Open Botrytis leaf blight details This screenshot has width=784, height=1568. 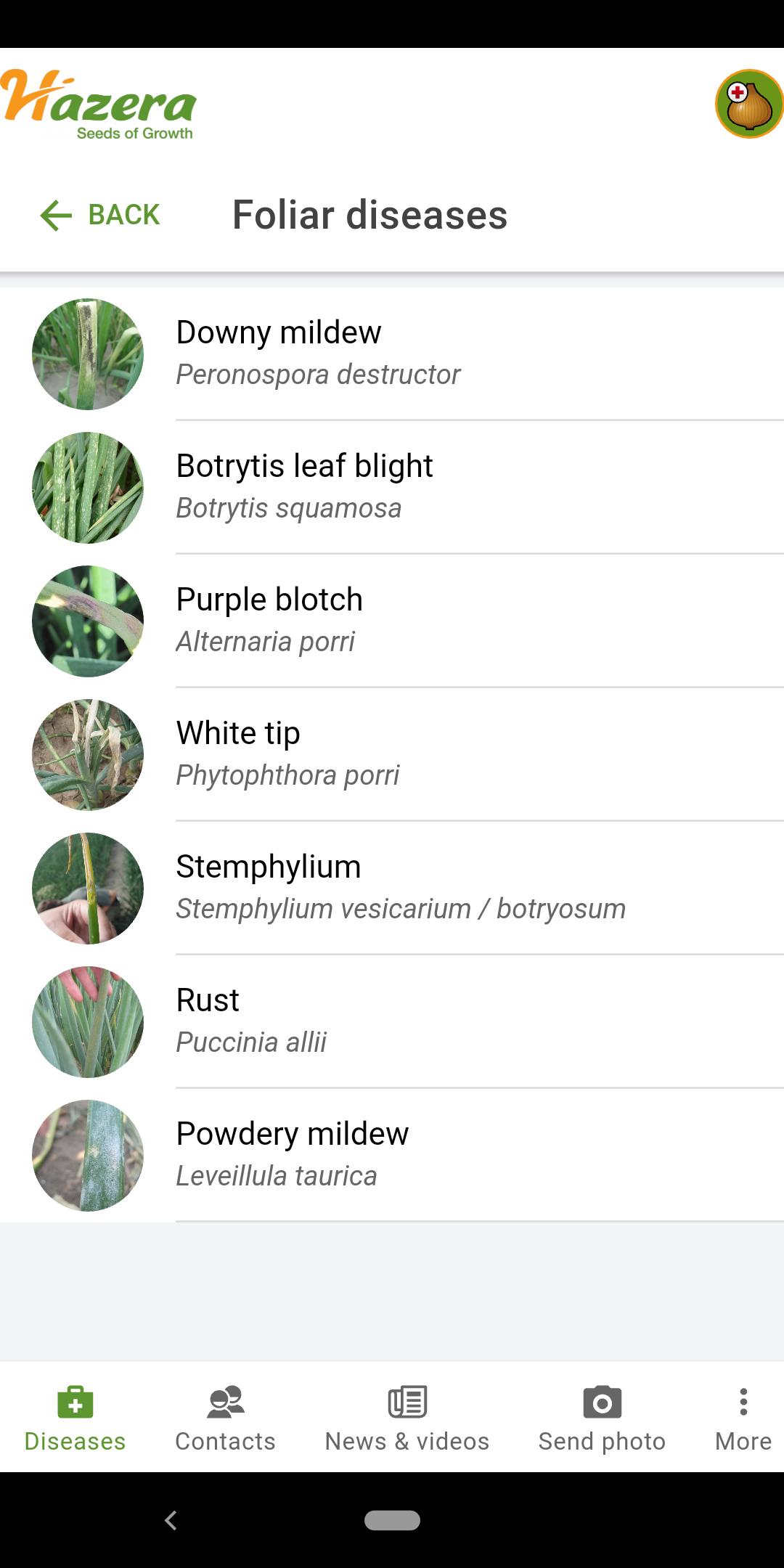[x=392, y=487]
